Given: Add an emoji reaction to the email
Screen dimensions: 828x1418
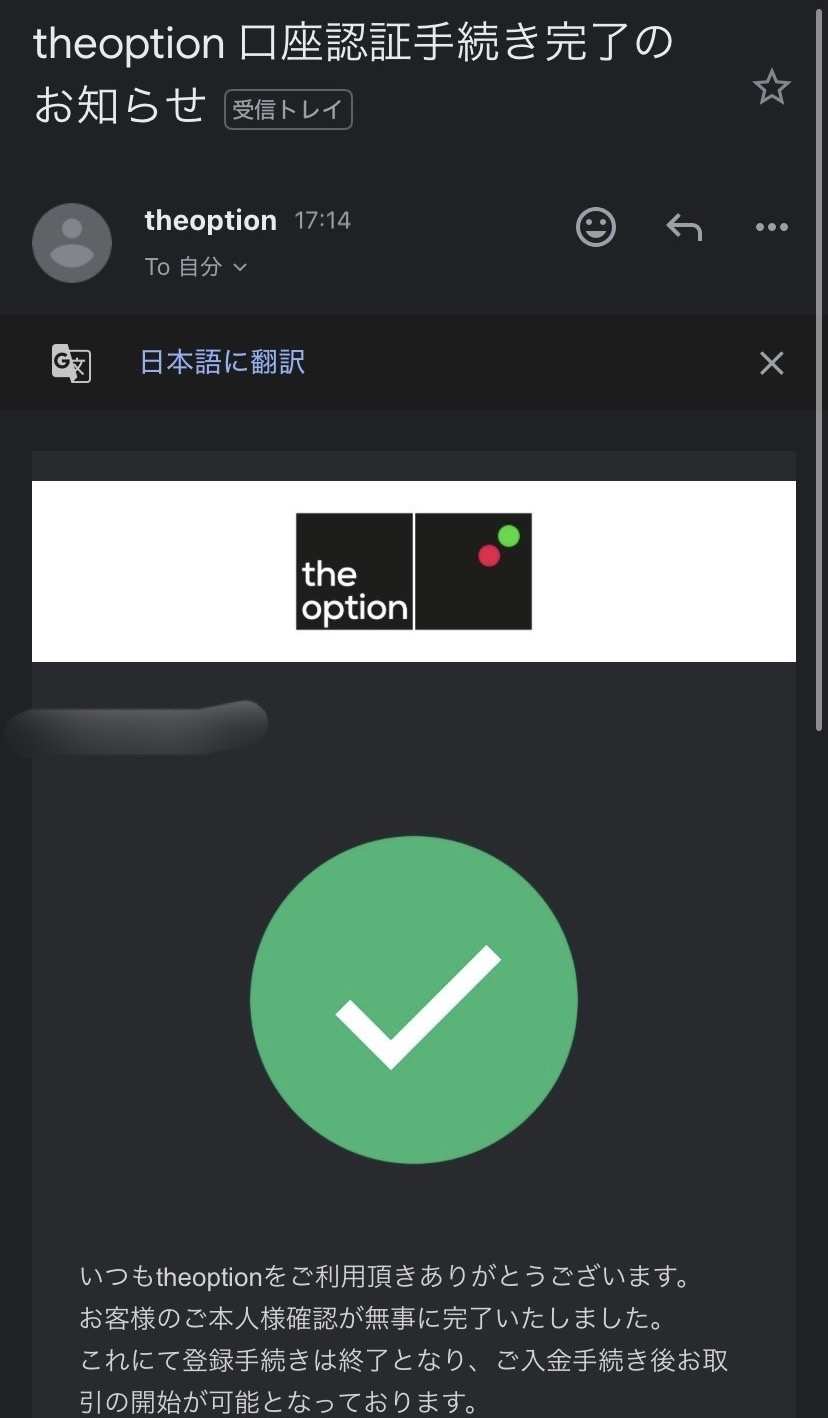Looking at the screenshot, I should pyautogui.click(x=596, y=228).
